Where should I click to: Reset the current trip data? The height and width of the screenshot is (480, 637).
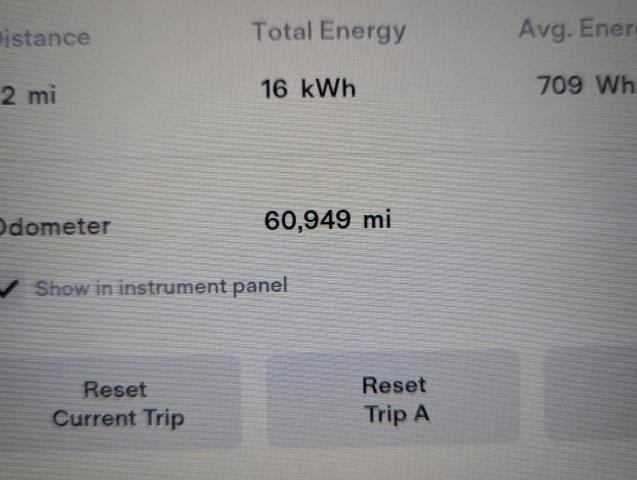point(118,403)
